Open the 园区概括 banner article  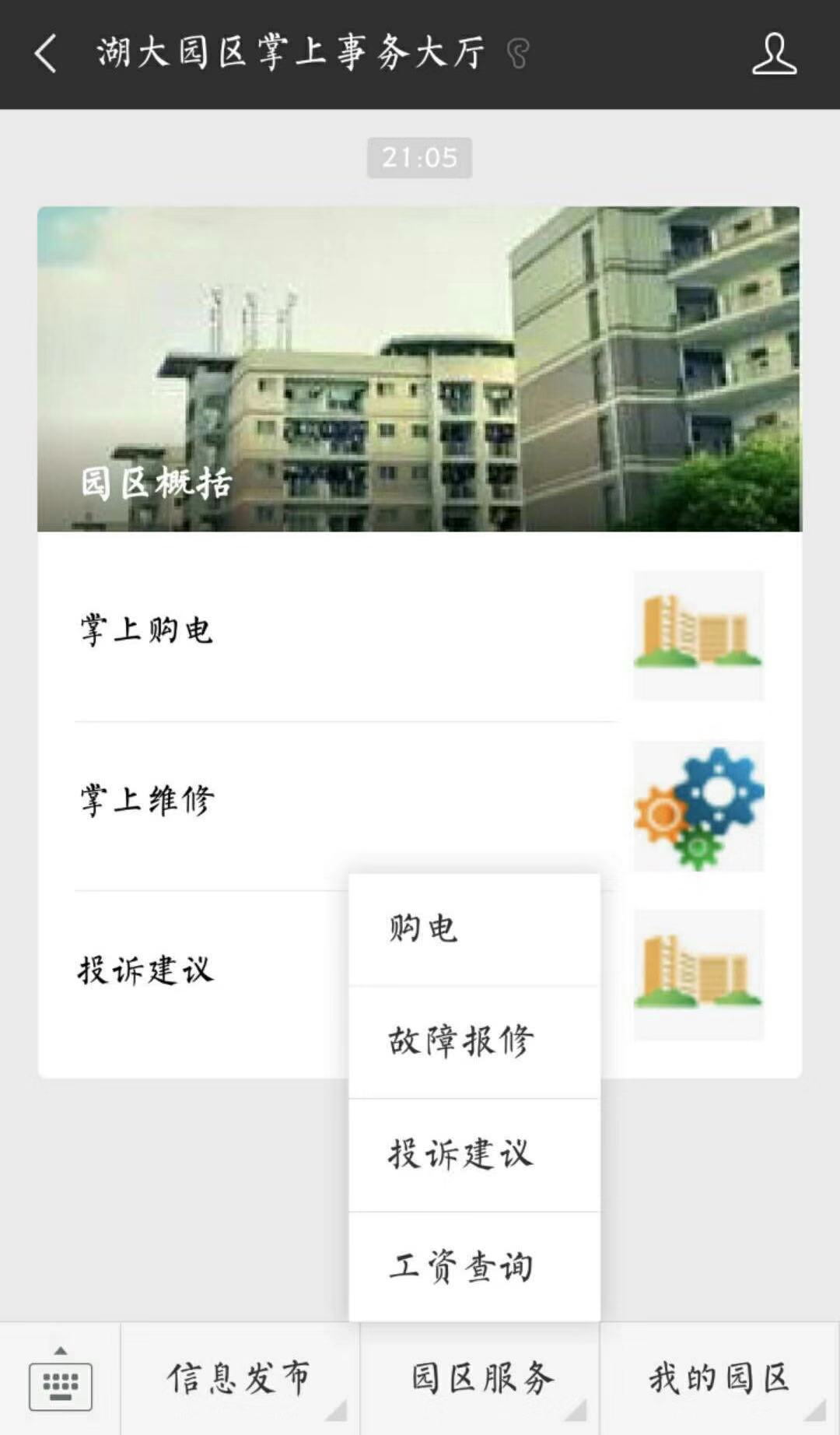coord(419,369)
